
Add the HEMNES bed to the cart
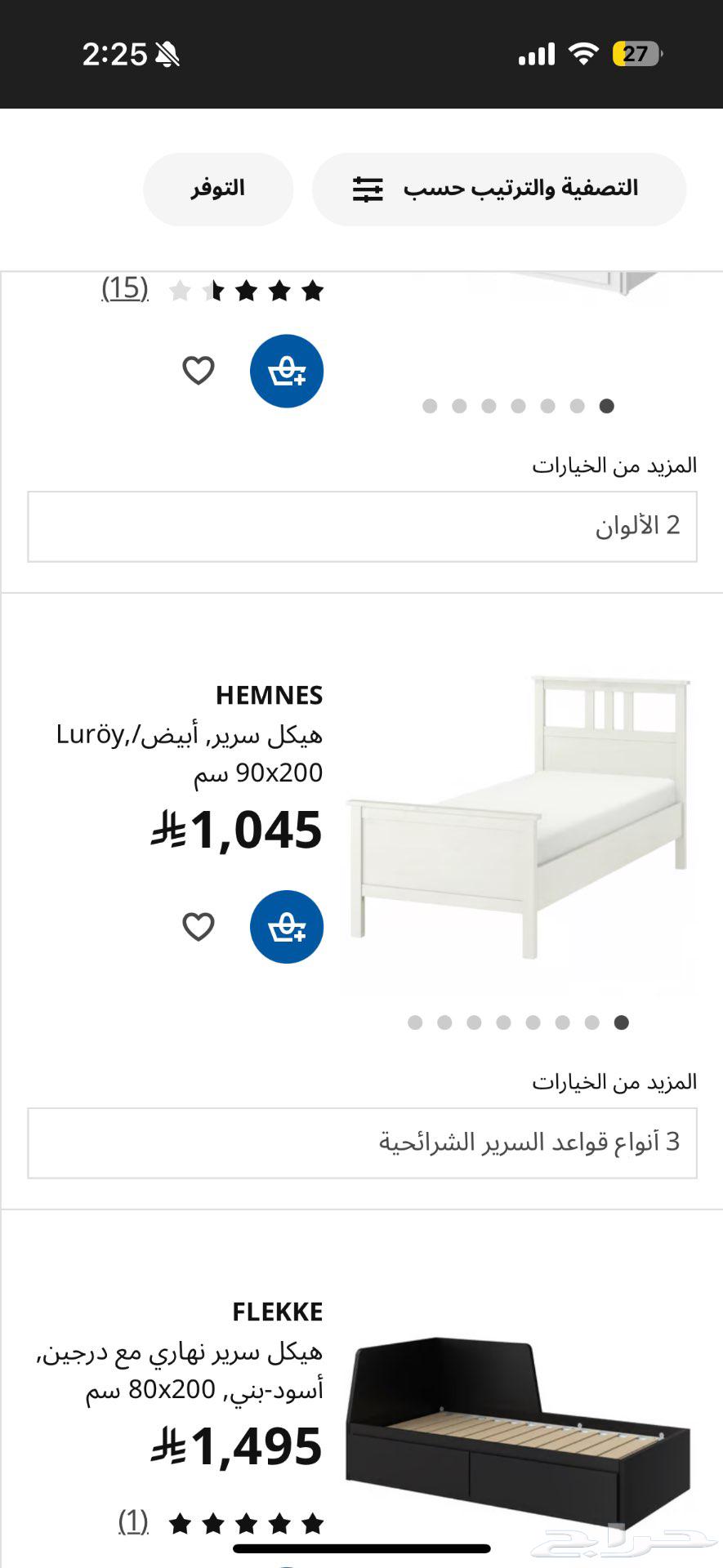(287, 927)
